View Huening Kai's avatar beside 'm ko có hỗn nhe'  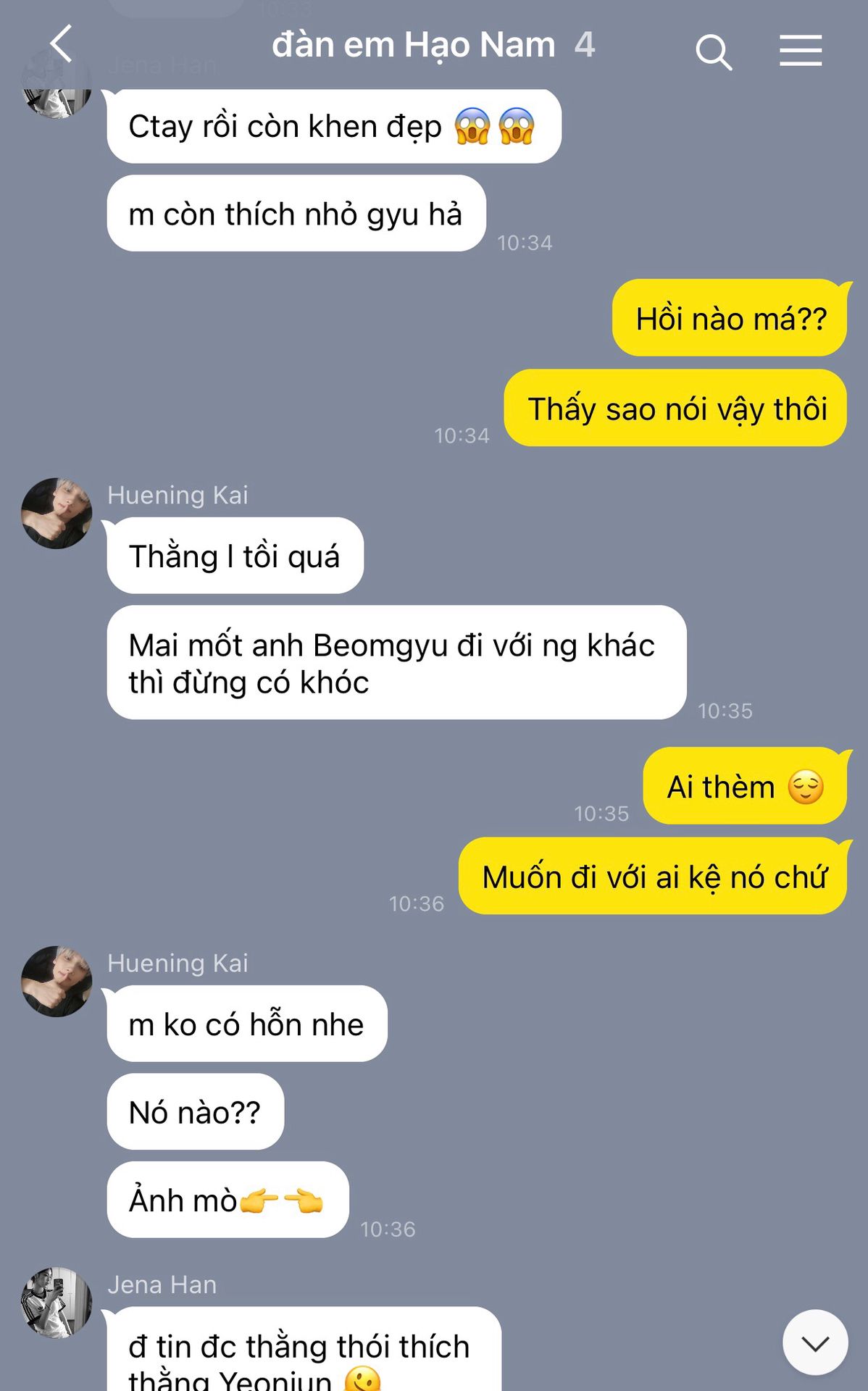57,981
